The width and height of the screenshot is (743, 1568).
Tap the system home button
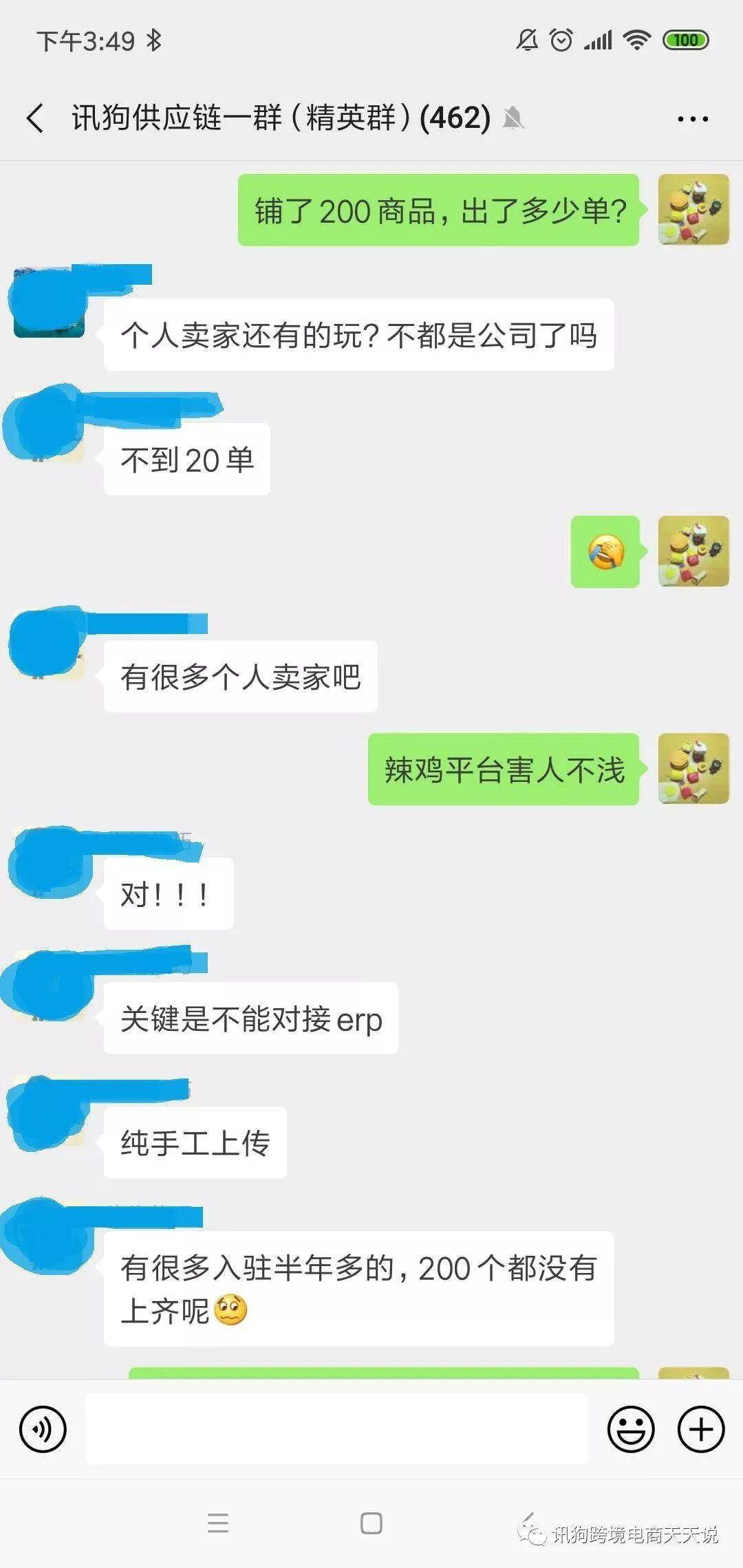[x=371, y=1523]
